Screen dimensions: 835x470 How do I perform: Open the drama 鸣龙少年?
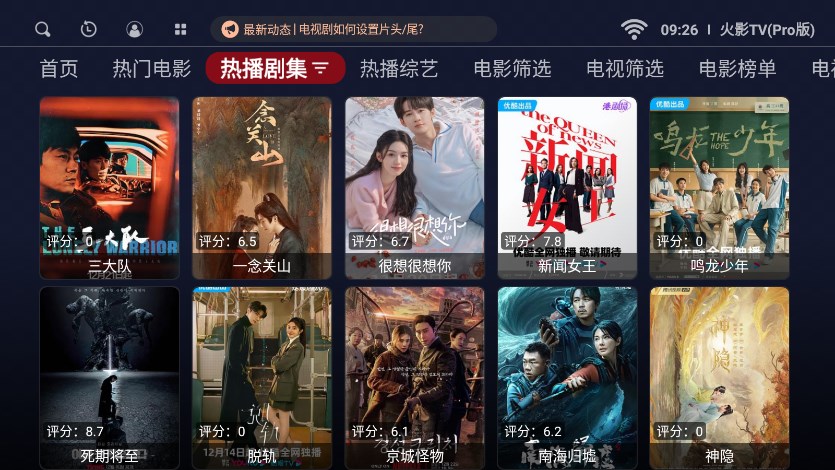click(x=719, y=187)
